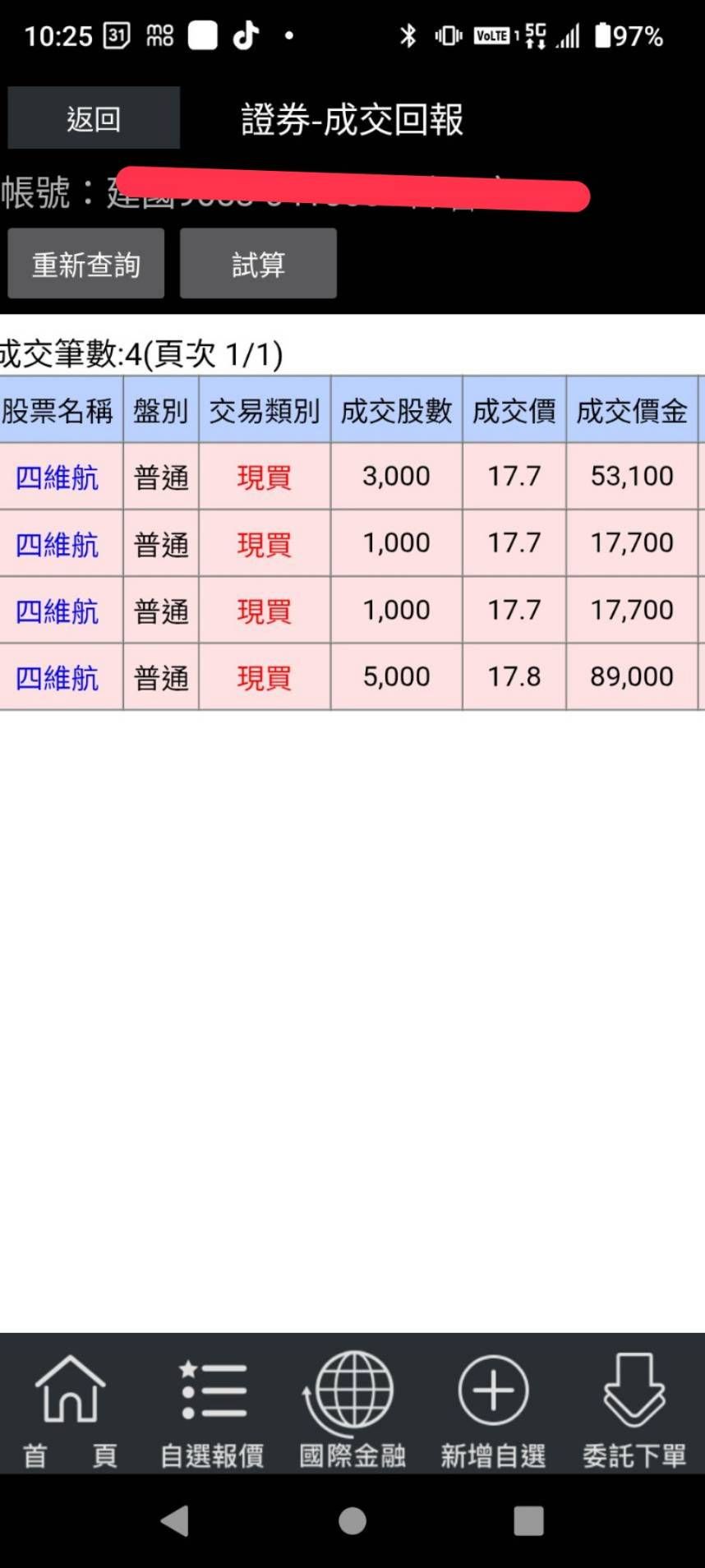Tap the 返回 back button

tap(94, 118)
